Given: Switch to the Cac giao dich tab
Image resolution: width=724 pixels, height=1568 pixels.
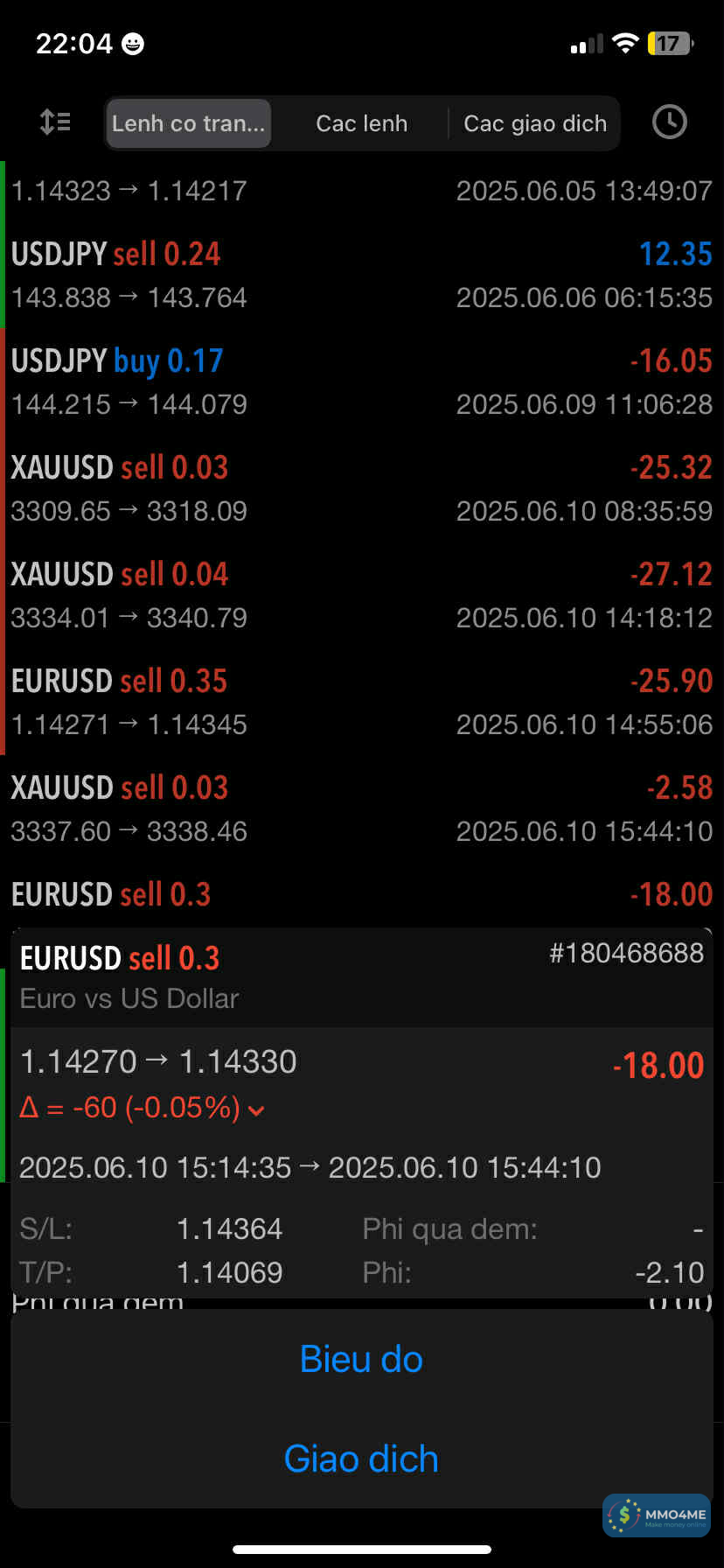Looking at the screenshot, I should tap(534, 123).
